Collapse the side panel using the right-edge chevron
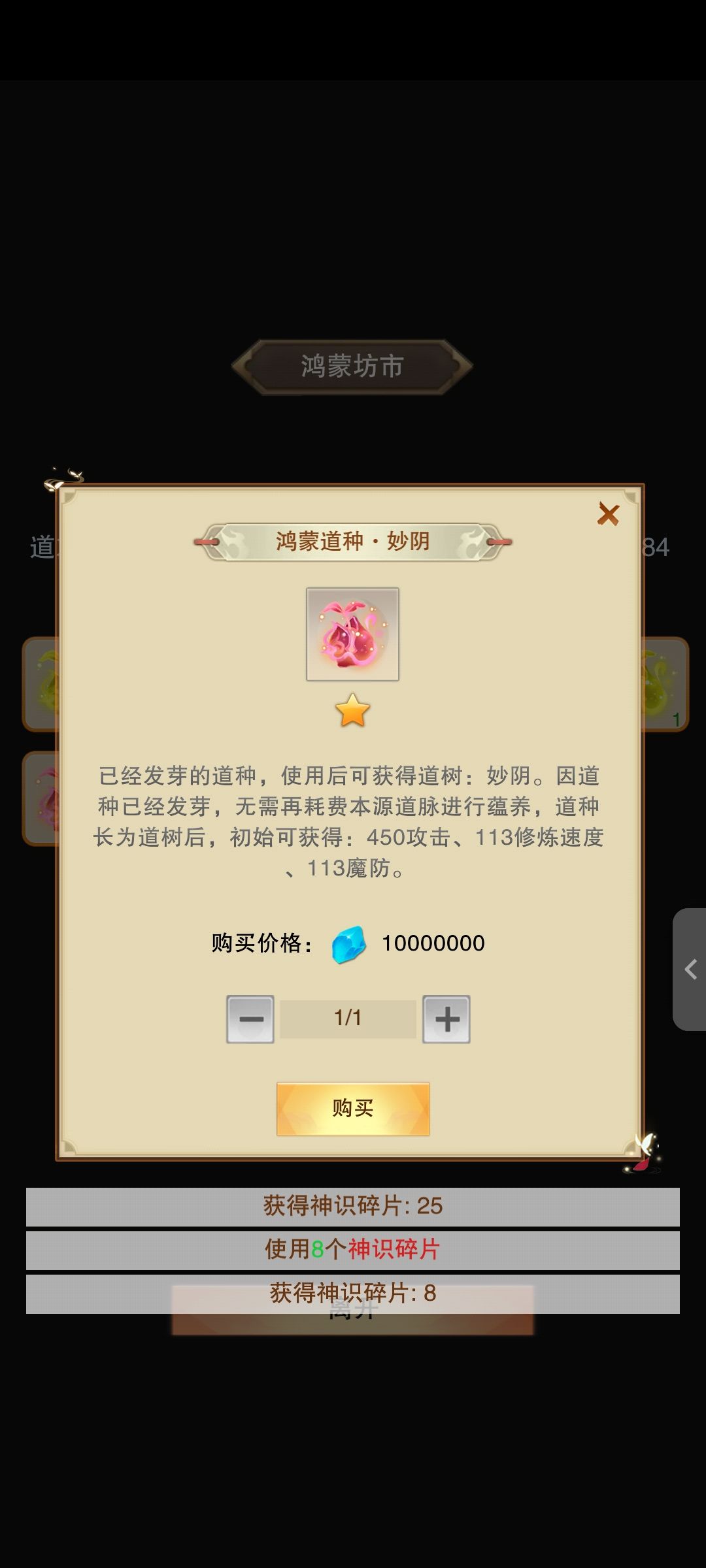Viewport: 706px width, 1568px height. 690,970
